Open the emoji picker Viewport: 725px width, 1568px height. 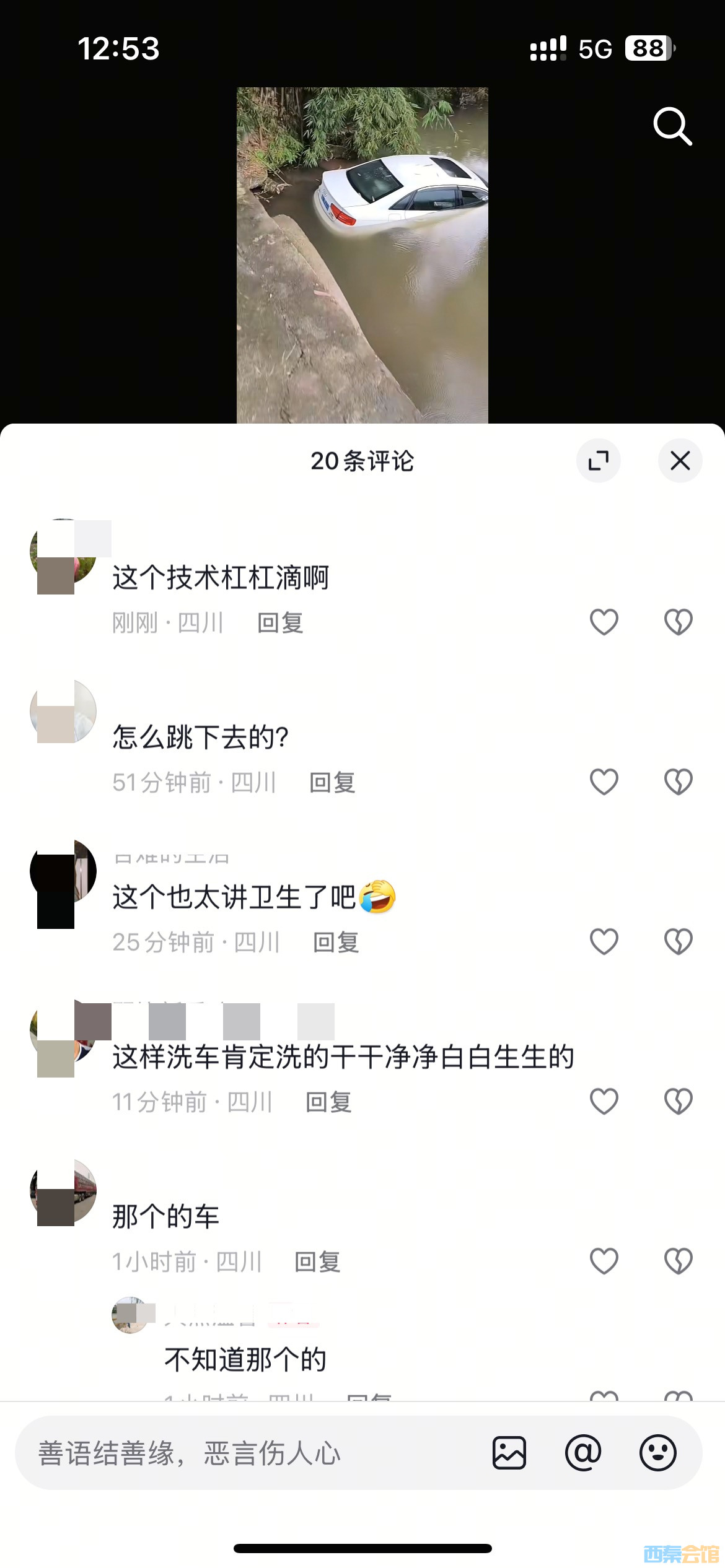[657, 1453]
